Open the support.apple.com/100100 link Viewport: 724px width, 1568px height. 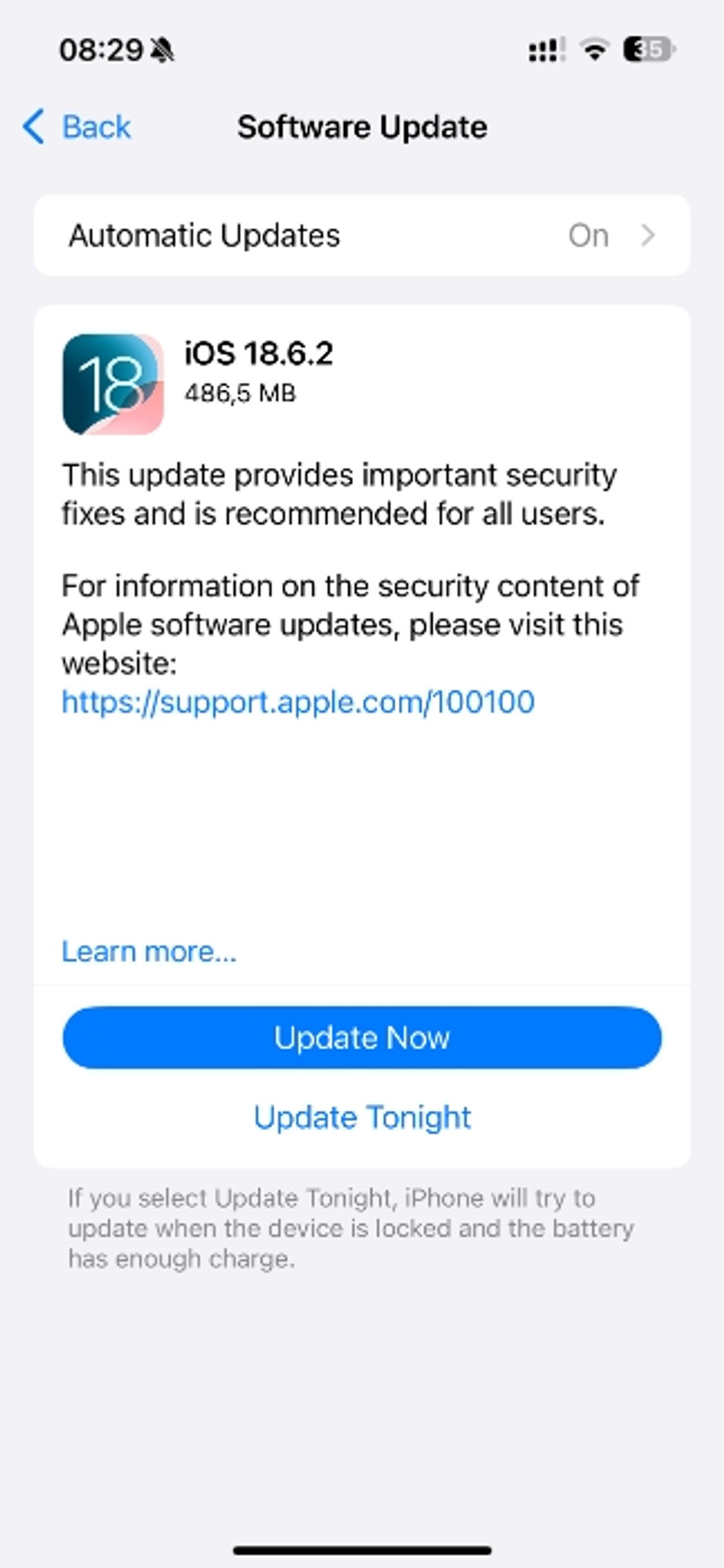[x=298, y=702]
